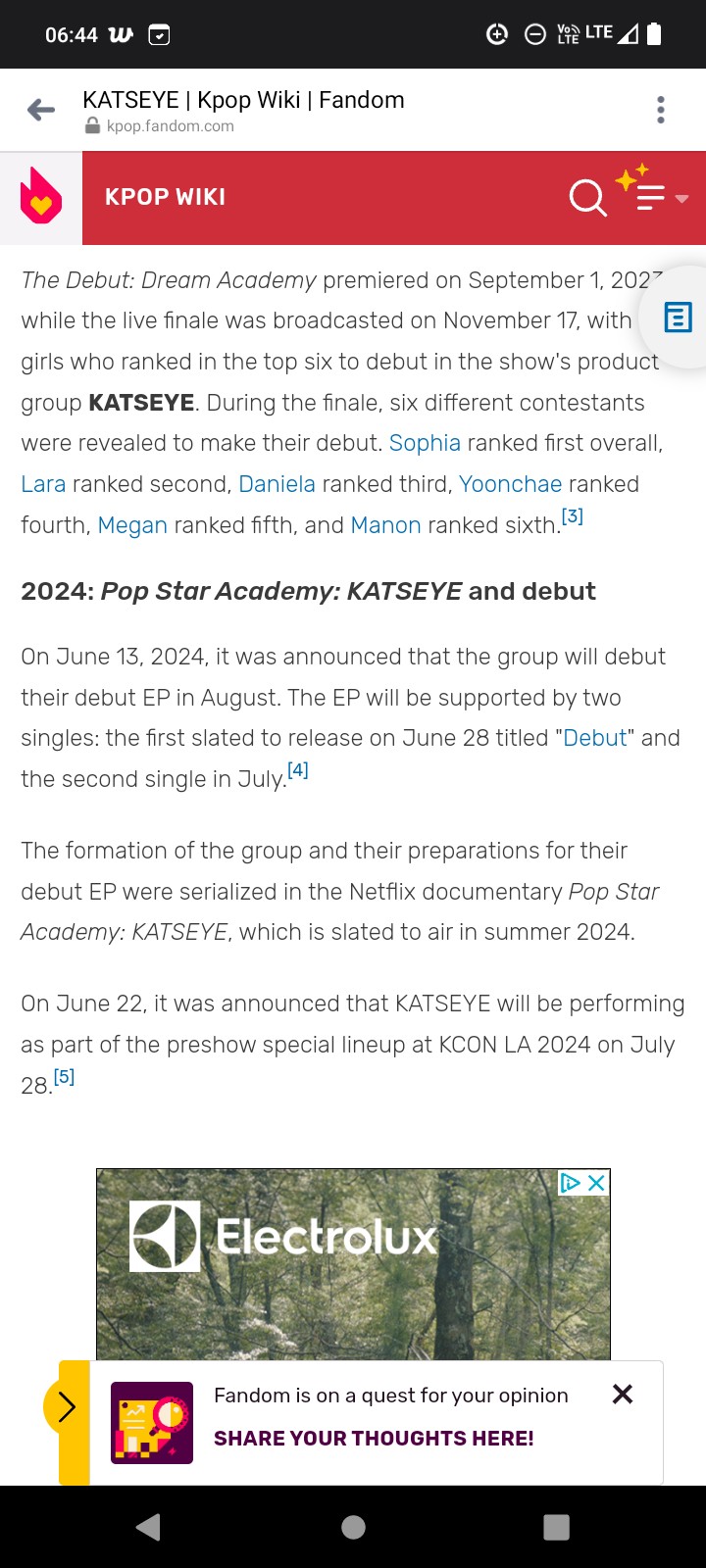706x1568 pixels.
Task: Open Yoonchae's wiki page
Action: click(x=510, y=484)
